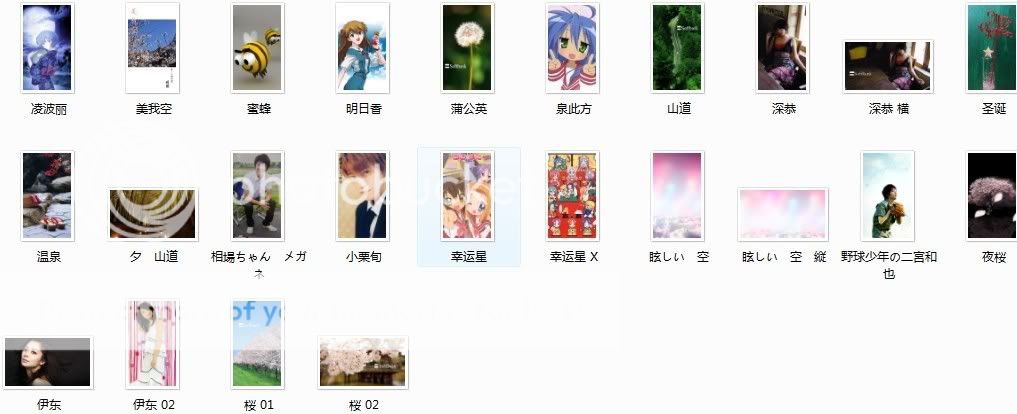Image resolution: width=1017 pixels, height=414 pixels.
Task: Open the 夜桜 image
Action: click(991, 196)
